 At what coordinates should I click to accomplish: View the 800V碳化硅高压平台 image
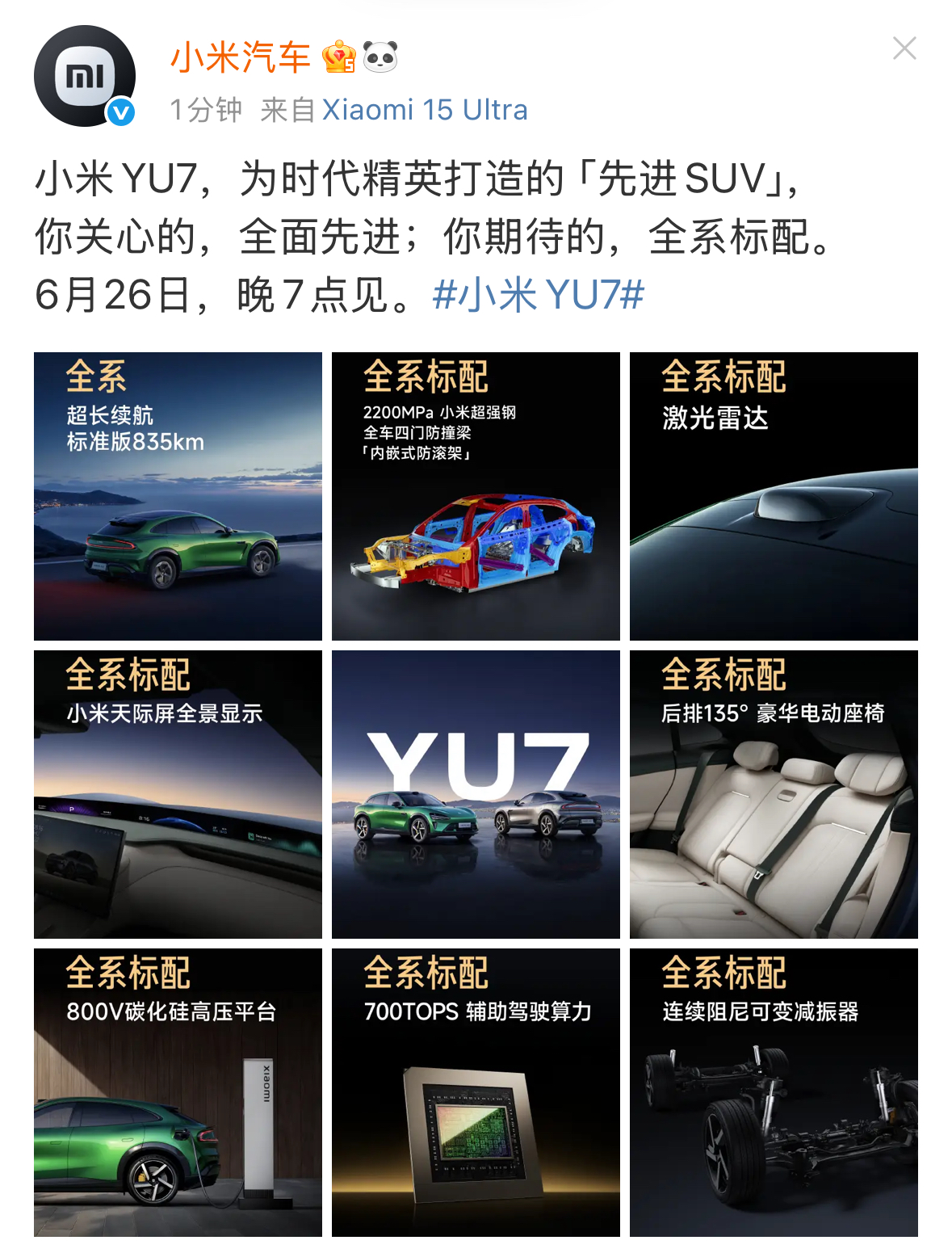point(178,1092)
